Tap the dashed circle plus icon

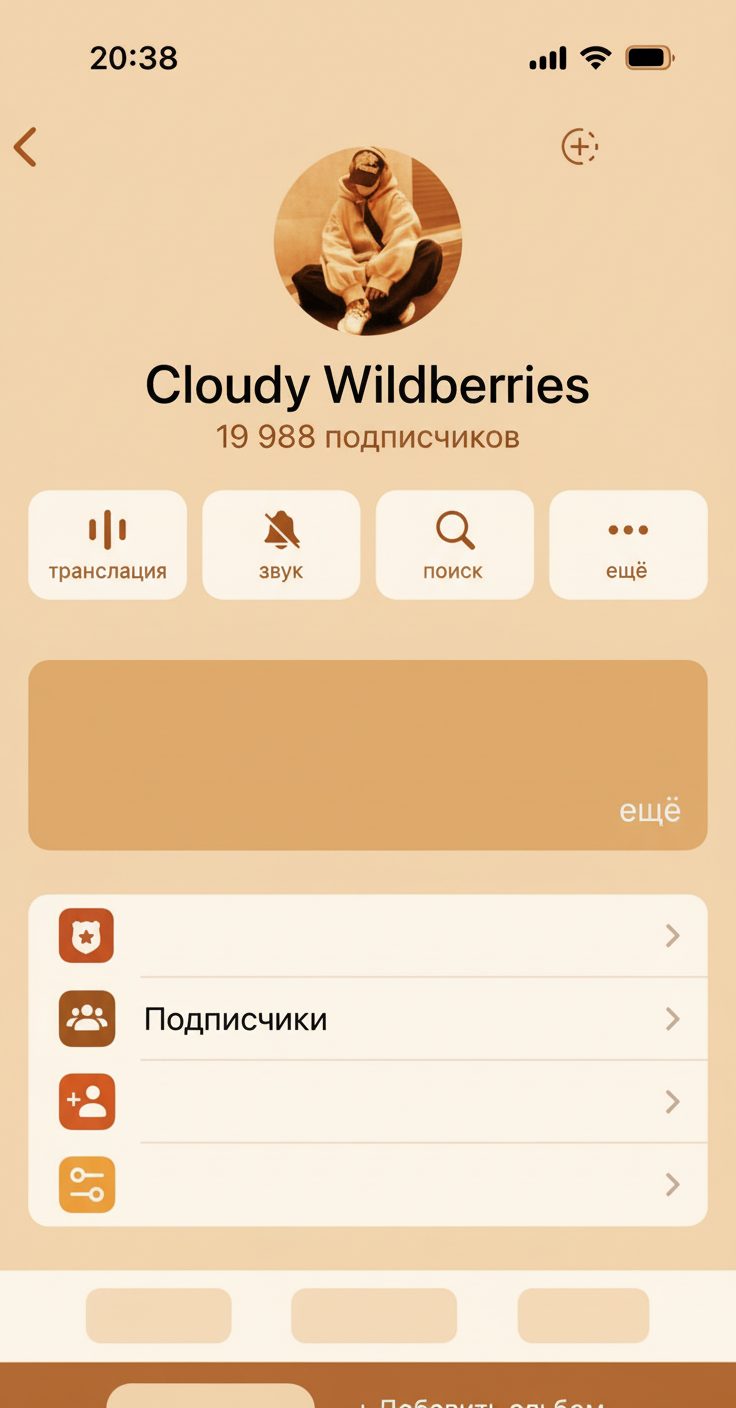pos(579,147)
